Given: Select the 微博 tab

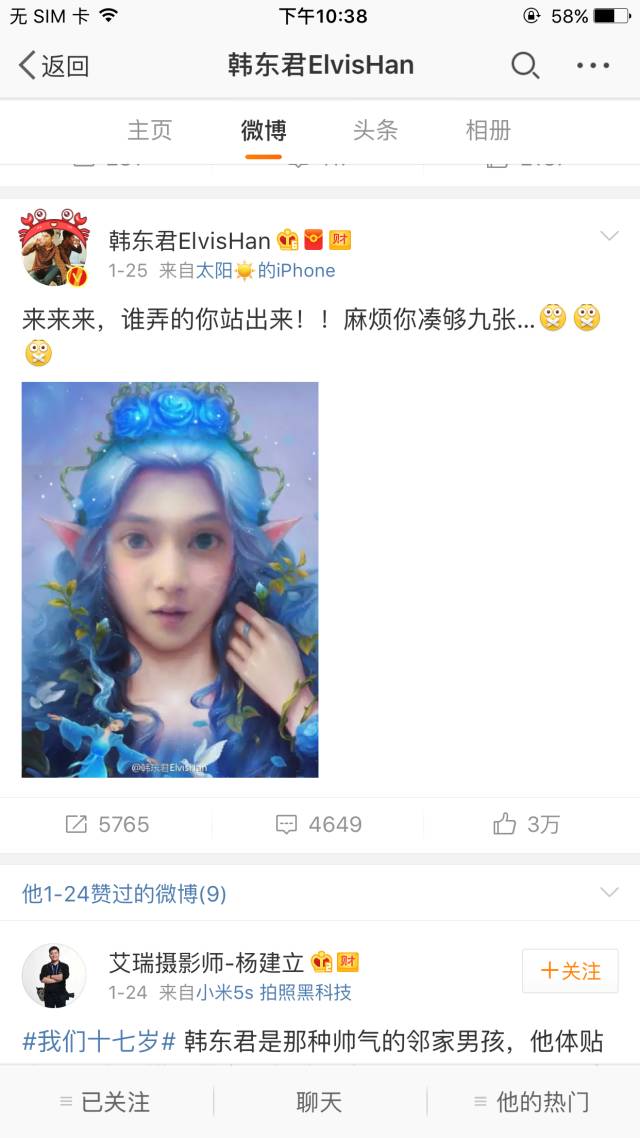Looking at the screenshot, I should coord(264,130).
